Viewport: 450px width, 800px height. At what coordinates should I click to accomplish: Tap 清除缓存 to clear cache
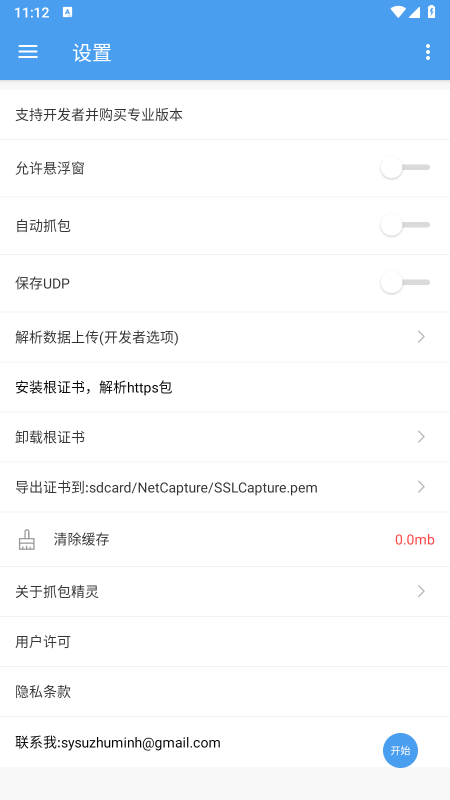pyautogui.click(x=225, y=539)
